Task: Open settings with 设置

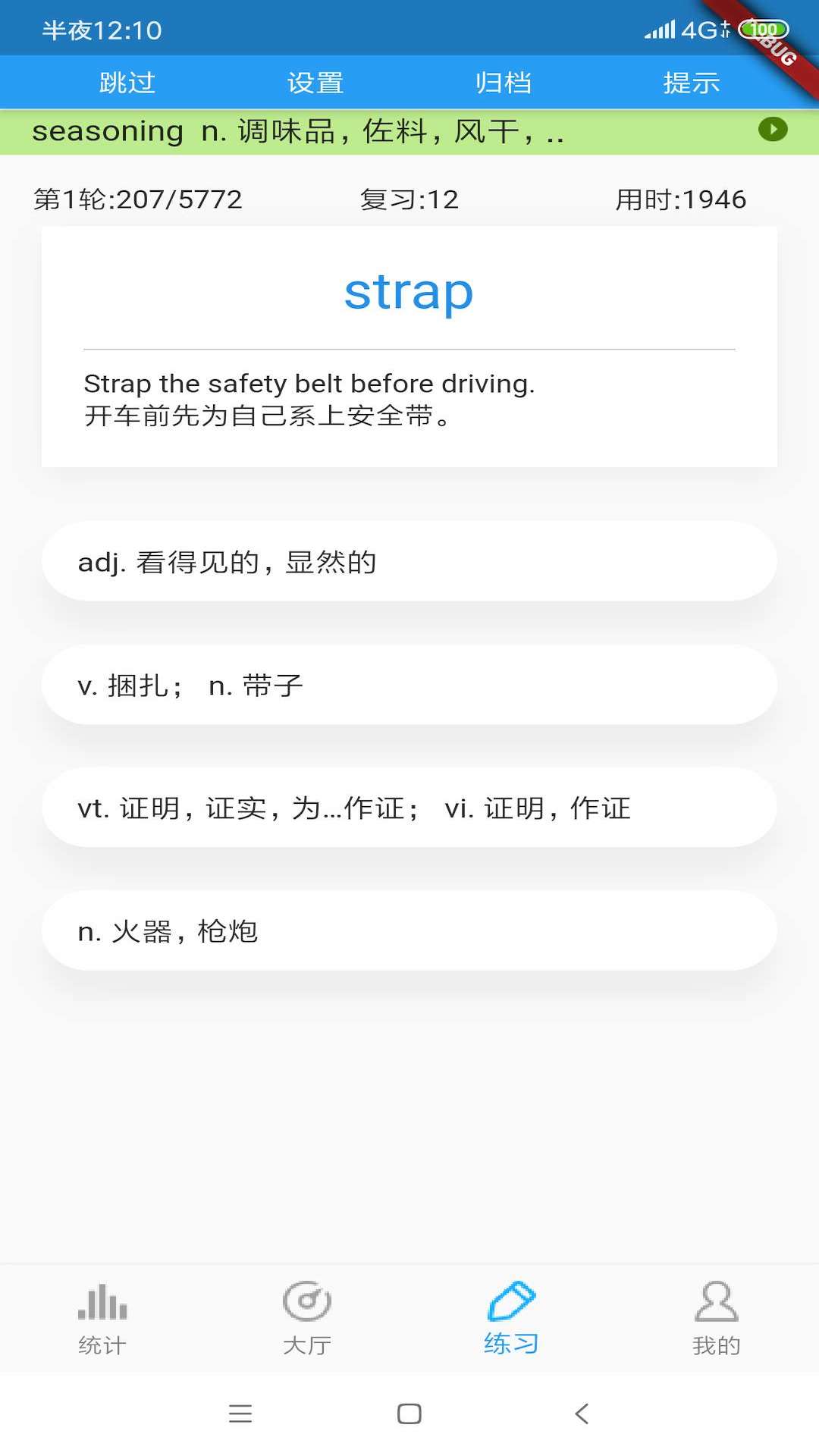Action: click(314, 82)
